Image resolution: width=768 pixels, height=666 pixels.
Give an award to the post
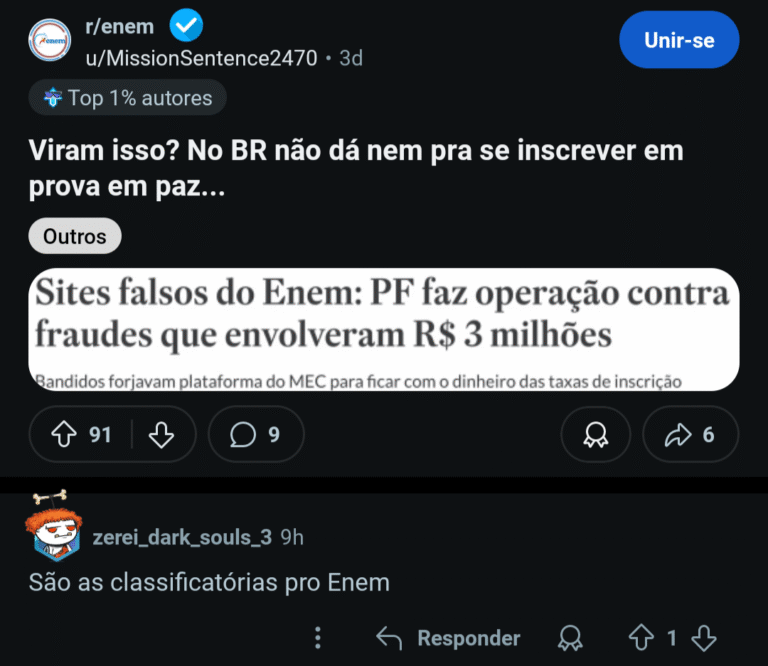594,434
